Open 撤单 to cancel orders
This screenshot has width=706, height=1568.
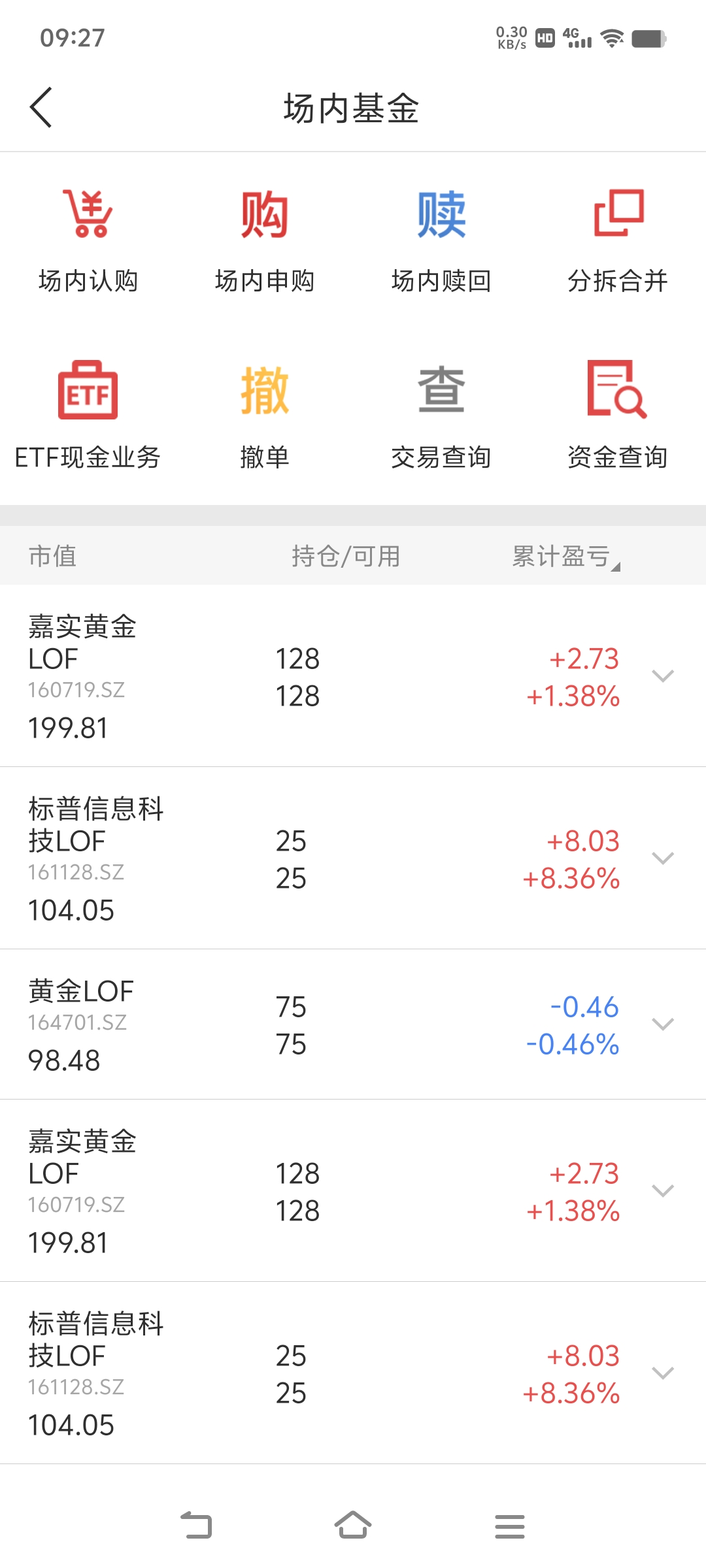pyautogui.click(x=265, y=416)
